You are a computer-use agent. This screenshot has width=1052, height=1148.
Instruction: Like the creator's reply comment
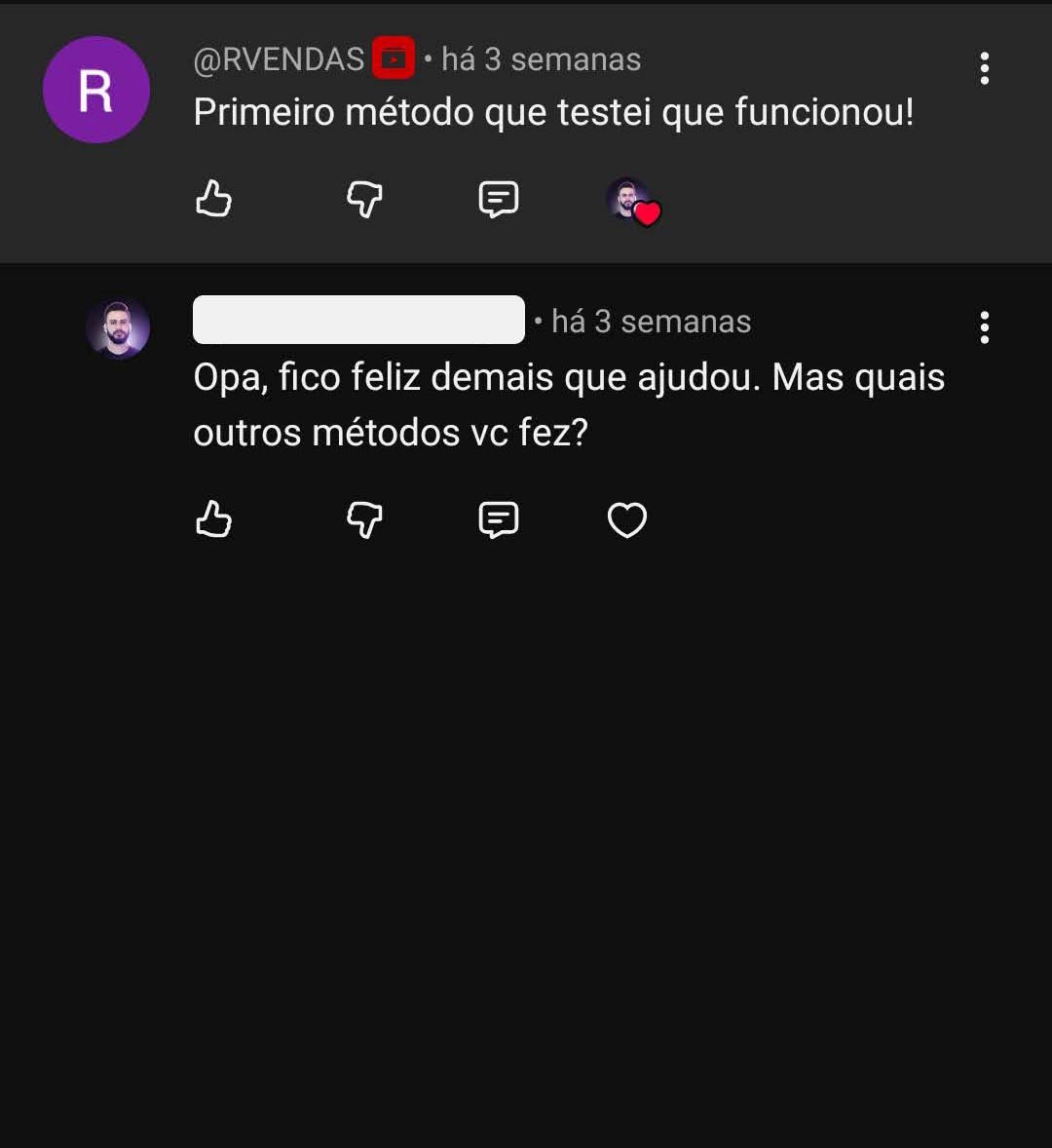pos(213,519)
